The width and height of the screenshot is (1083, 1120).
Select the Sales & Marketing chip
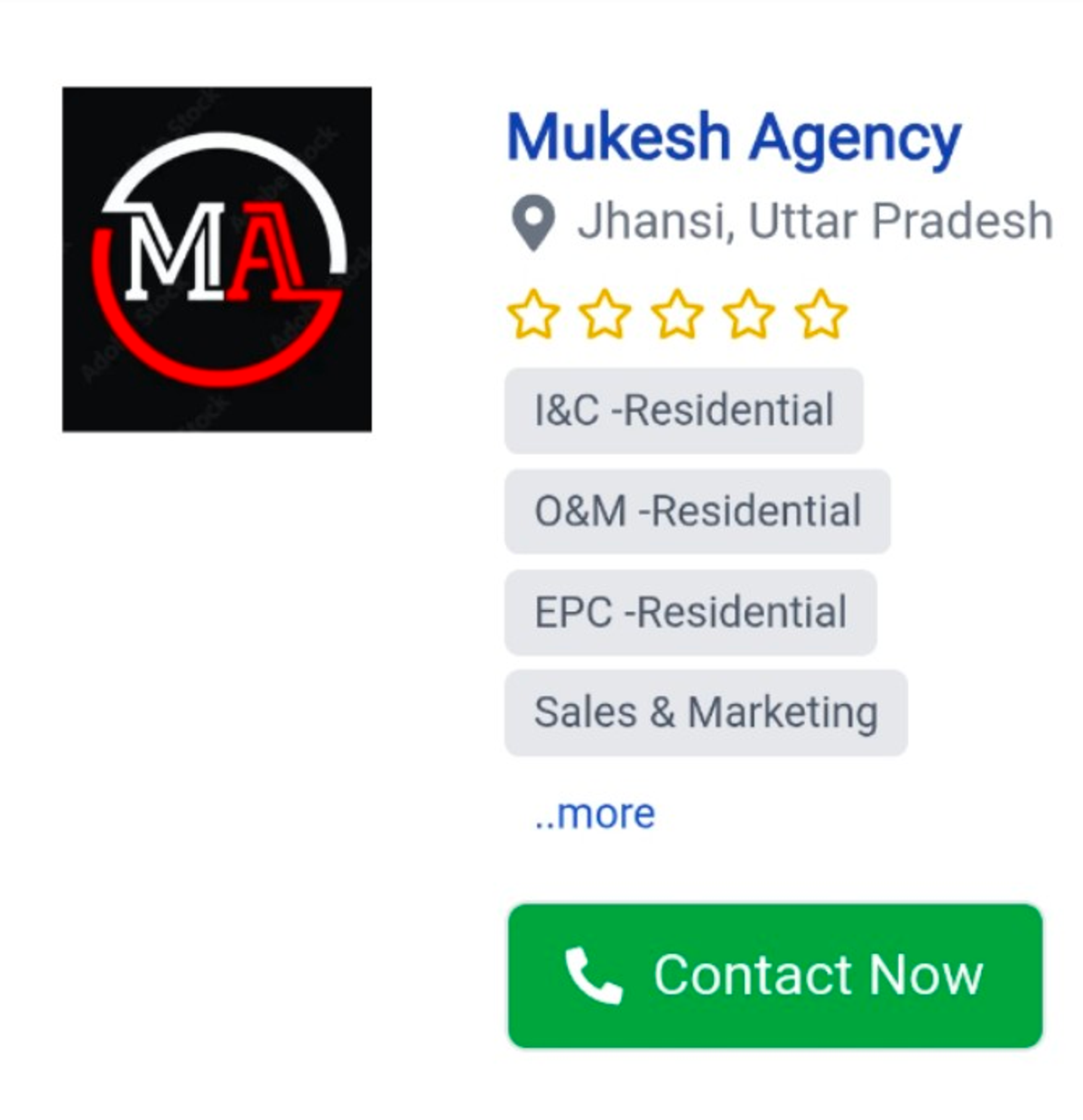(x=705, y=713)
